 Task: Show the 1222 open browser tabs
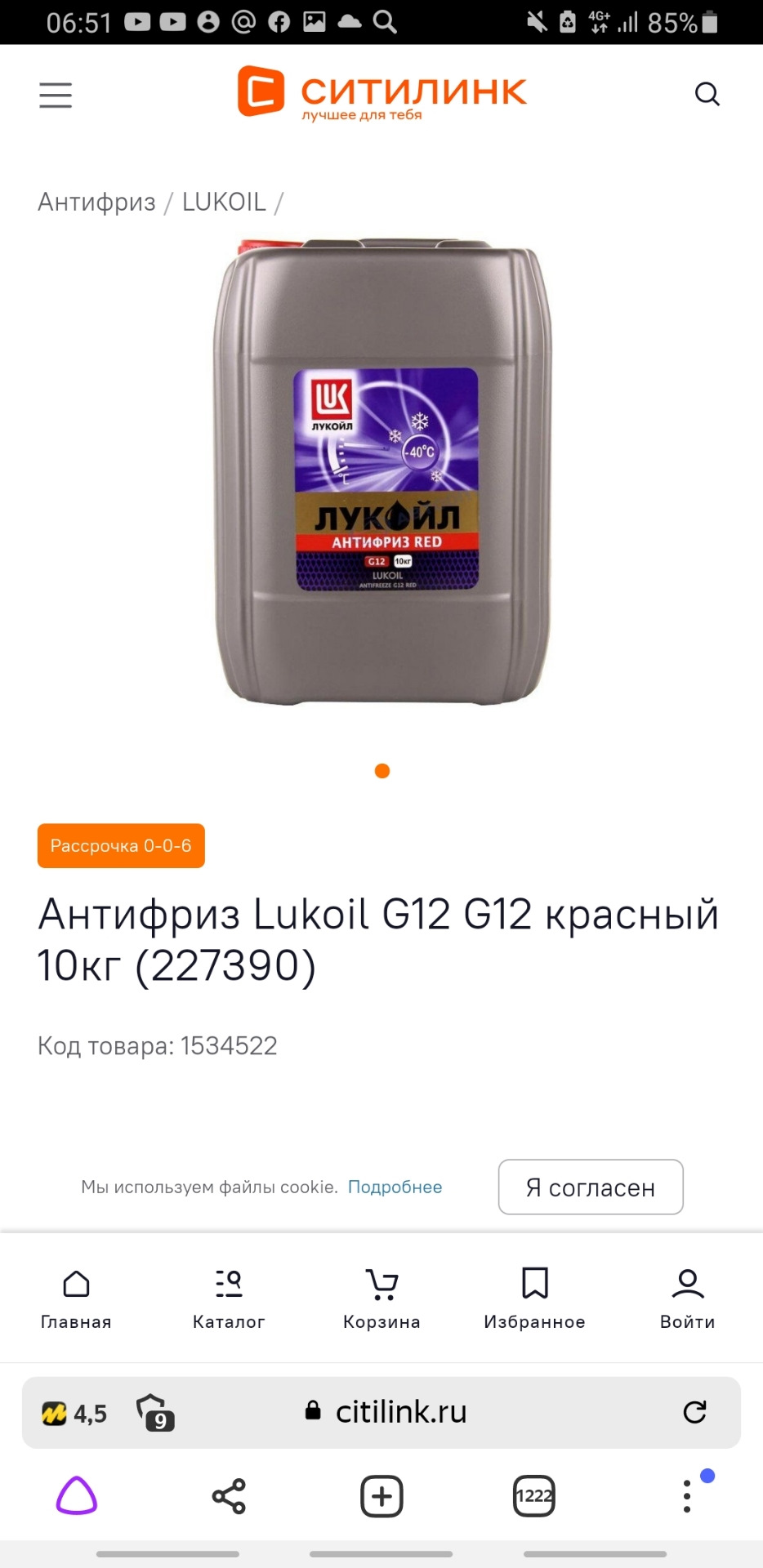pyautogui.click(x=534, y=1496)
